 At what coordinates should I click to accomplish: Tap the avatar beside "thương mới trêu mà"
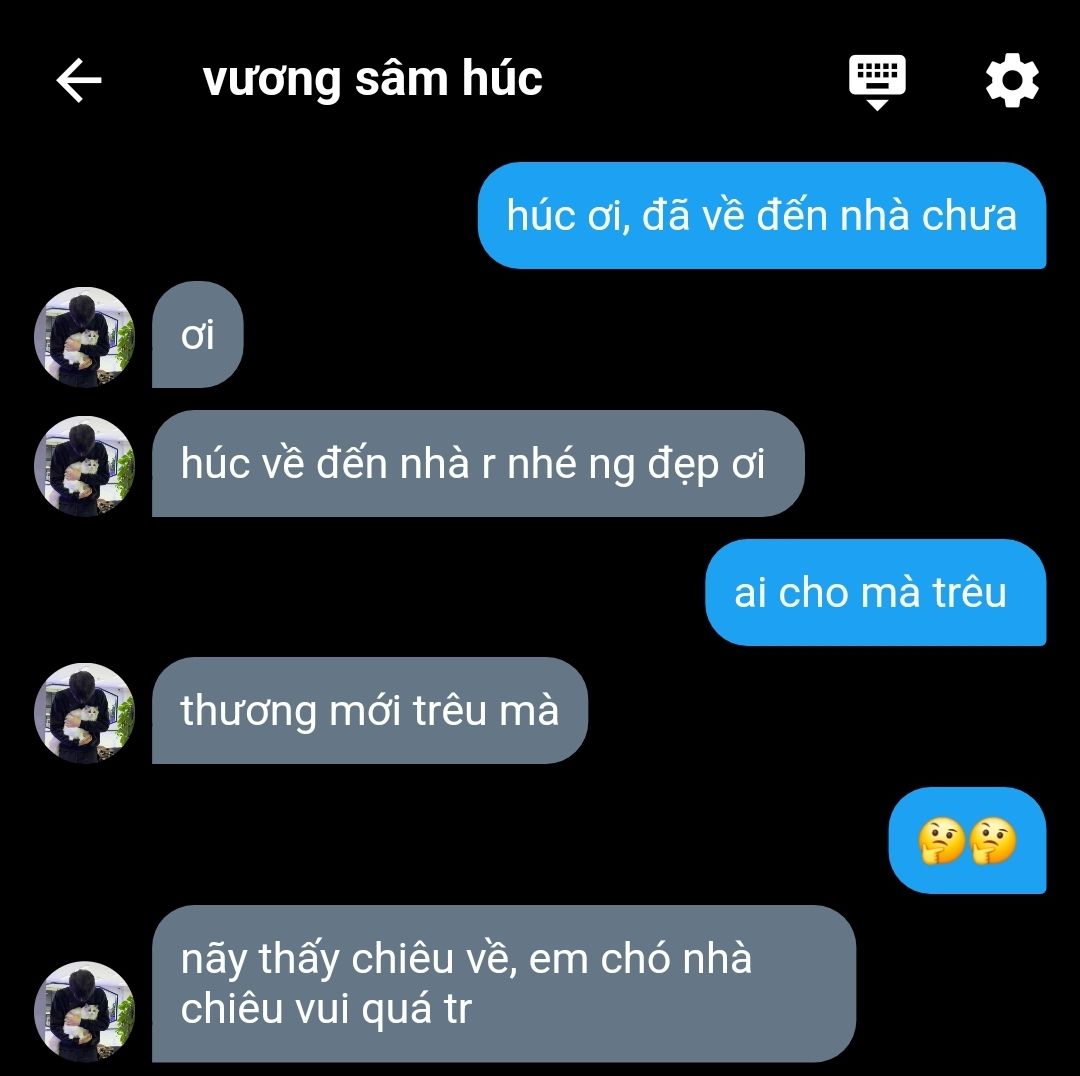pos(84,712)
